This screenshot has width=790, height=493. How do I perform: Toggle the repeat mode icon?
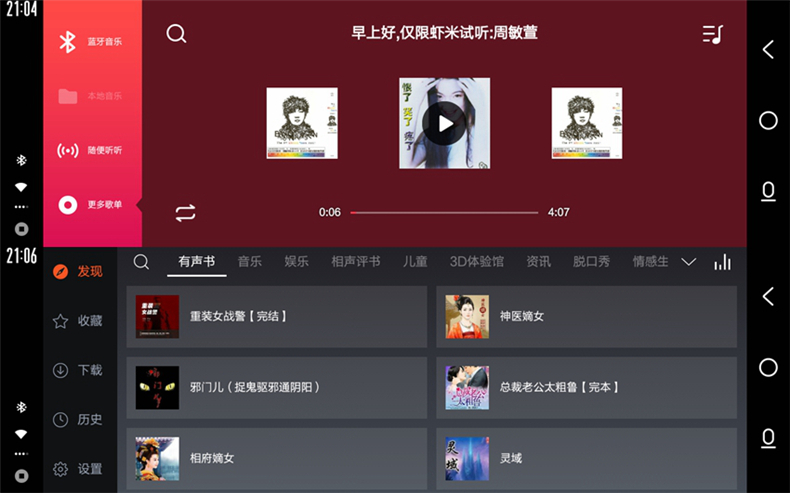tap(185, 212)
